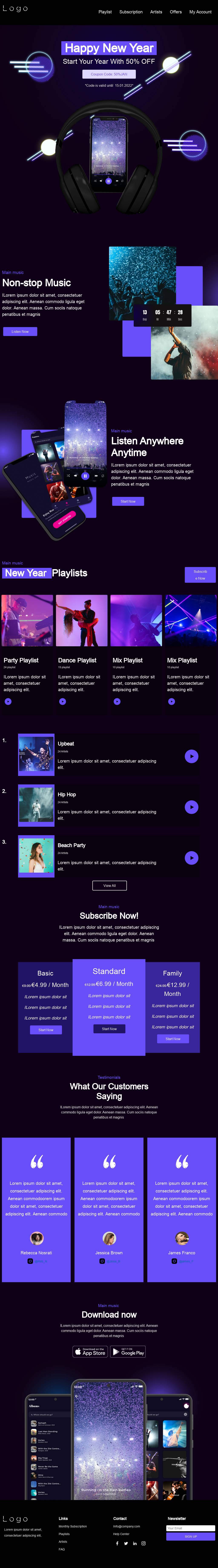Get the app on Google Play
218x1568 pixels.
pos(128,1352)
